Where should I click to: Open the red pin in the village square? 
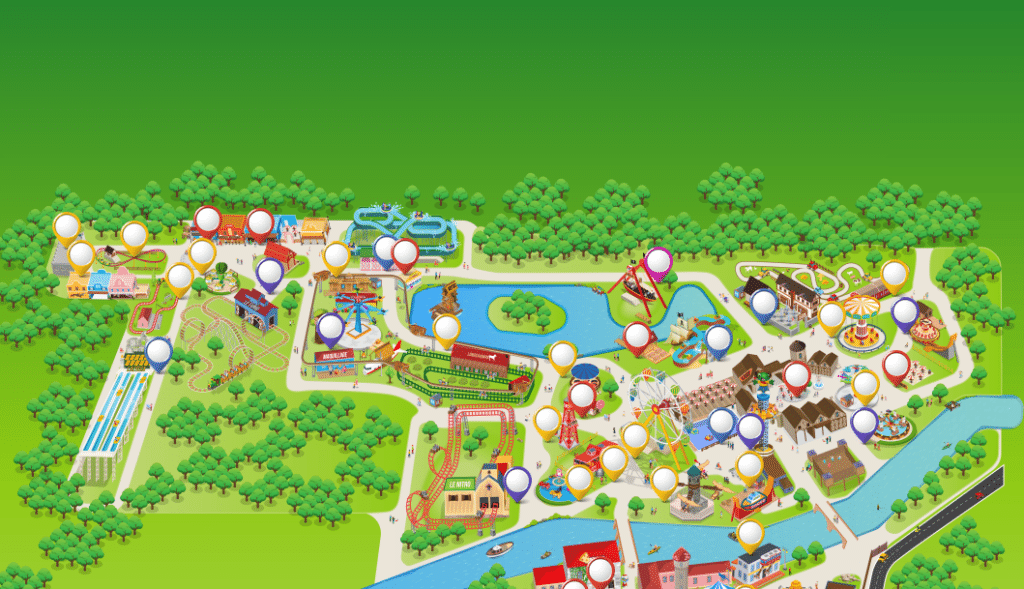point(796,375)
